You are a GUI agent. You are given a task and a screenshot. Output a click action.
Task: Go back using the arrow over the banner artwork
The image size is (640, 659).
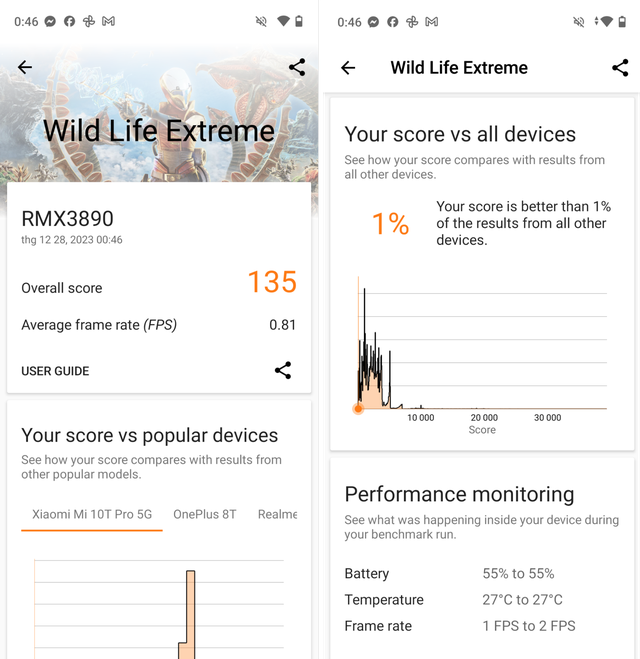pyautogui.click(x=25, y=67)
